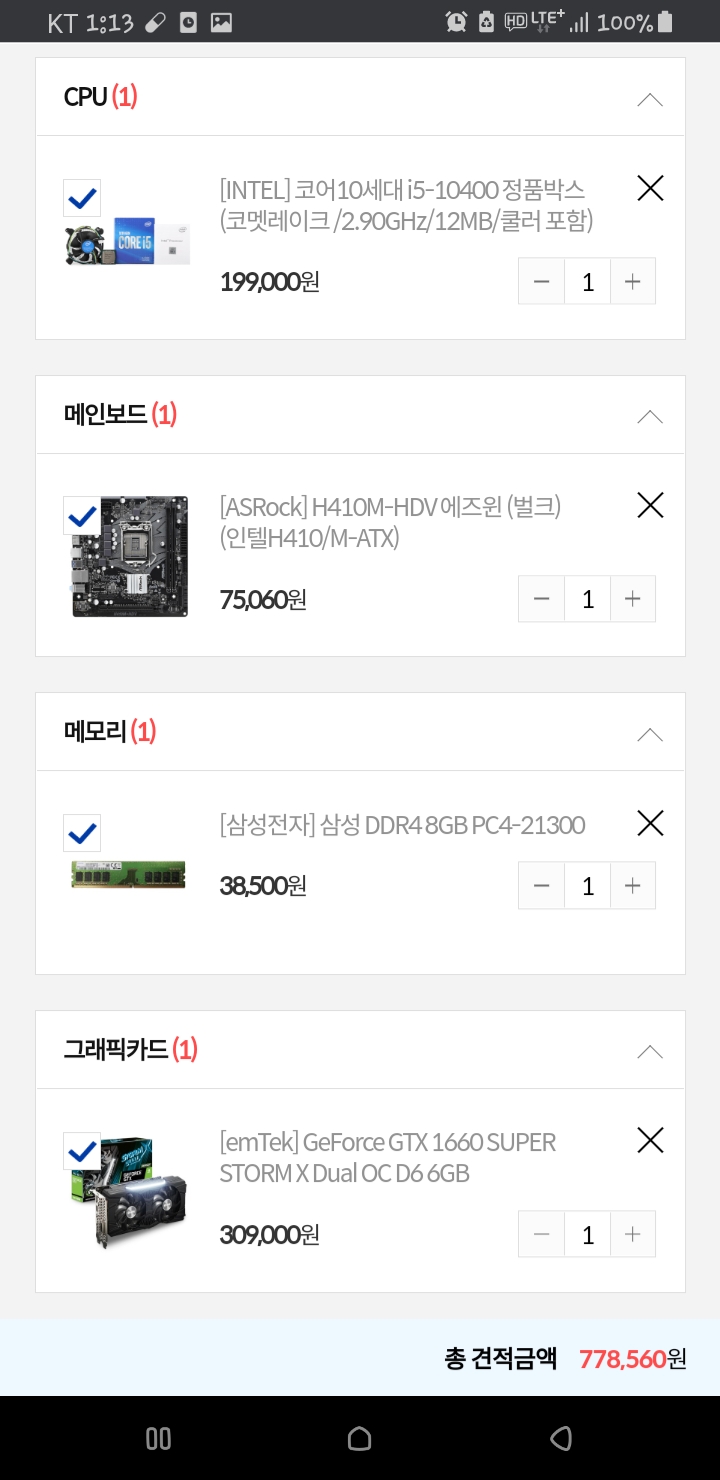Uncheck the INTEL i5-10400 item checkbox

82,198
